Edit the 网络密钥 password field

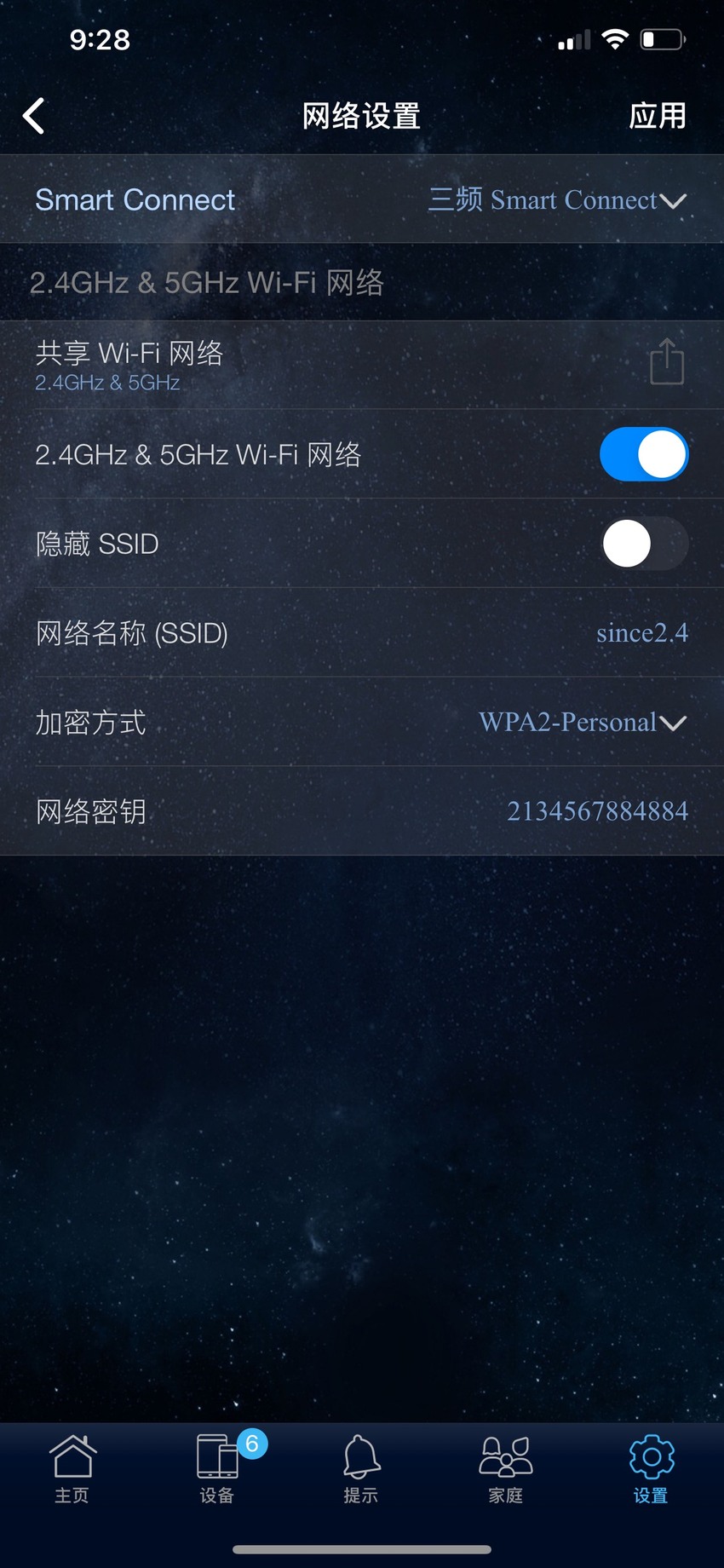click(x=598, y=811)
